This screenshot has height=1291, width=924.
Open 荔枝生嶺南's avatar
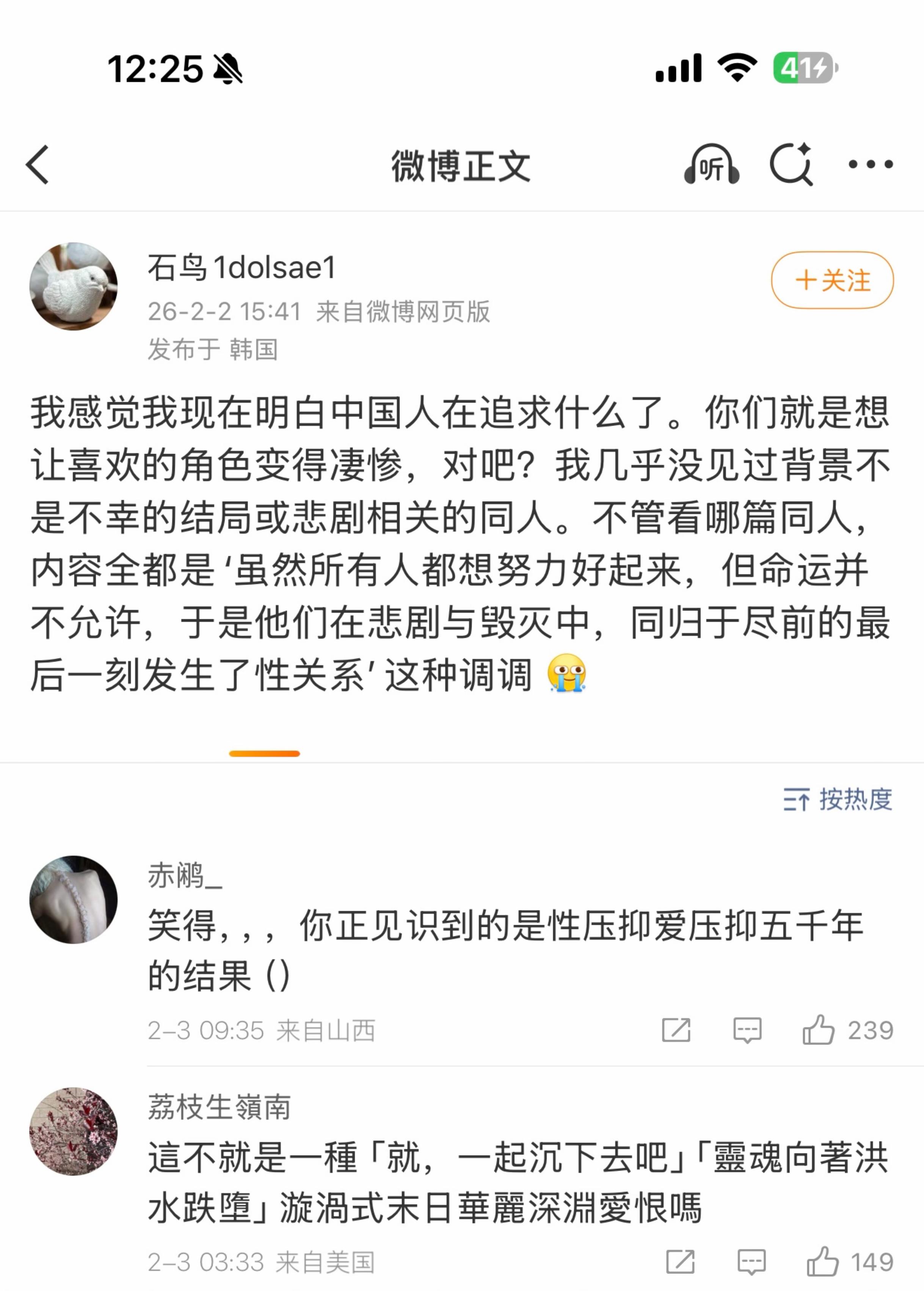coord(74,1132)
